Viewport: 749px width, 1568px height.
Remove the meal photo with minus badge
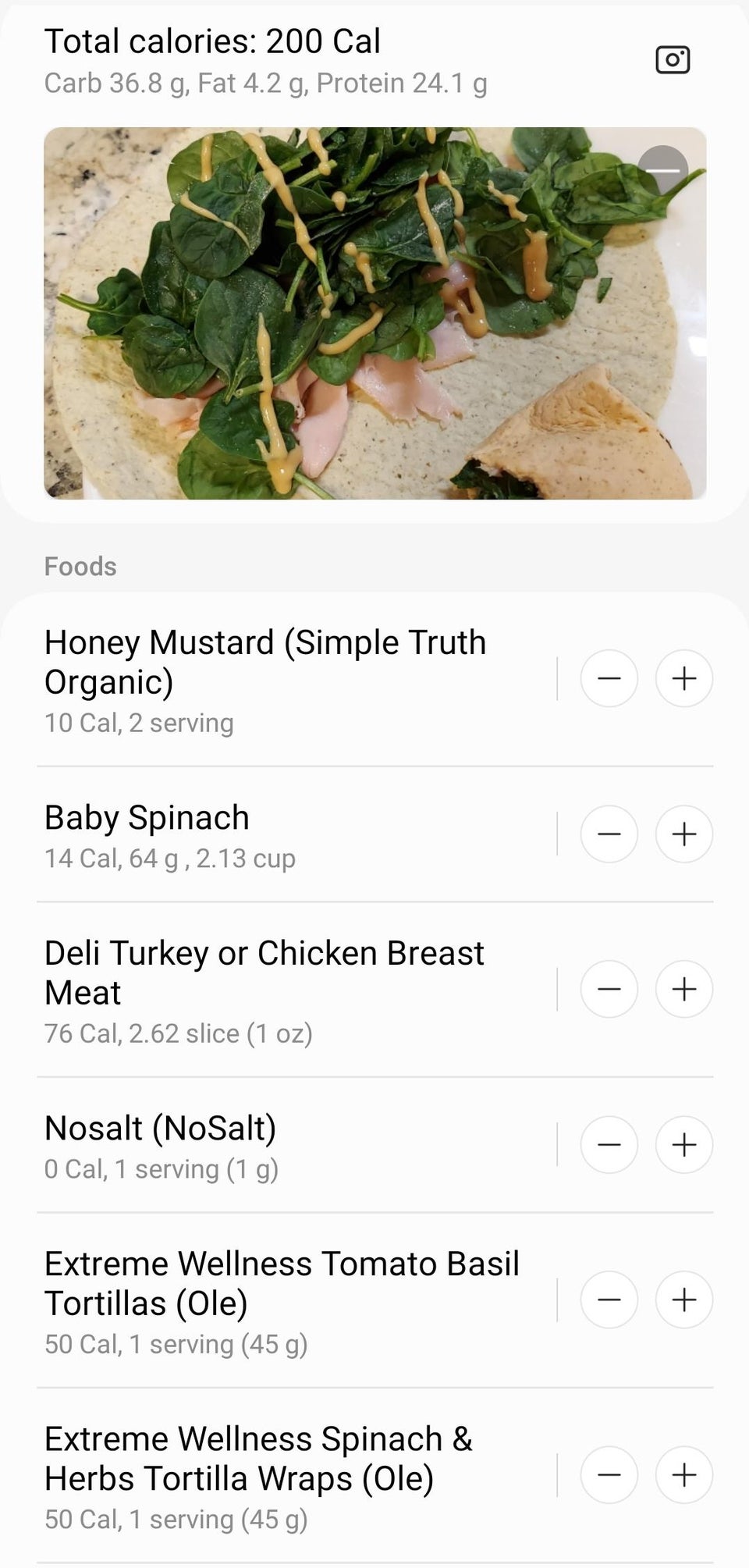pos(663,171)
